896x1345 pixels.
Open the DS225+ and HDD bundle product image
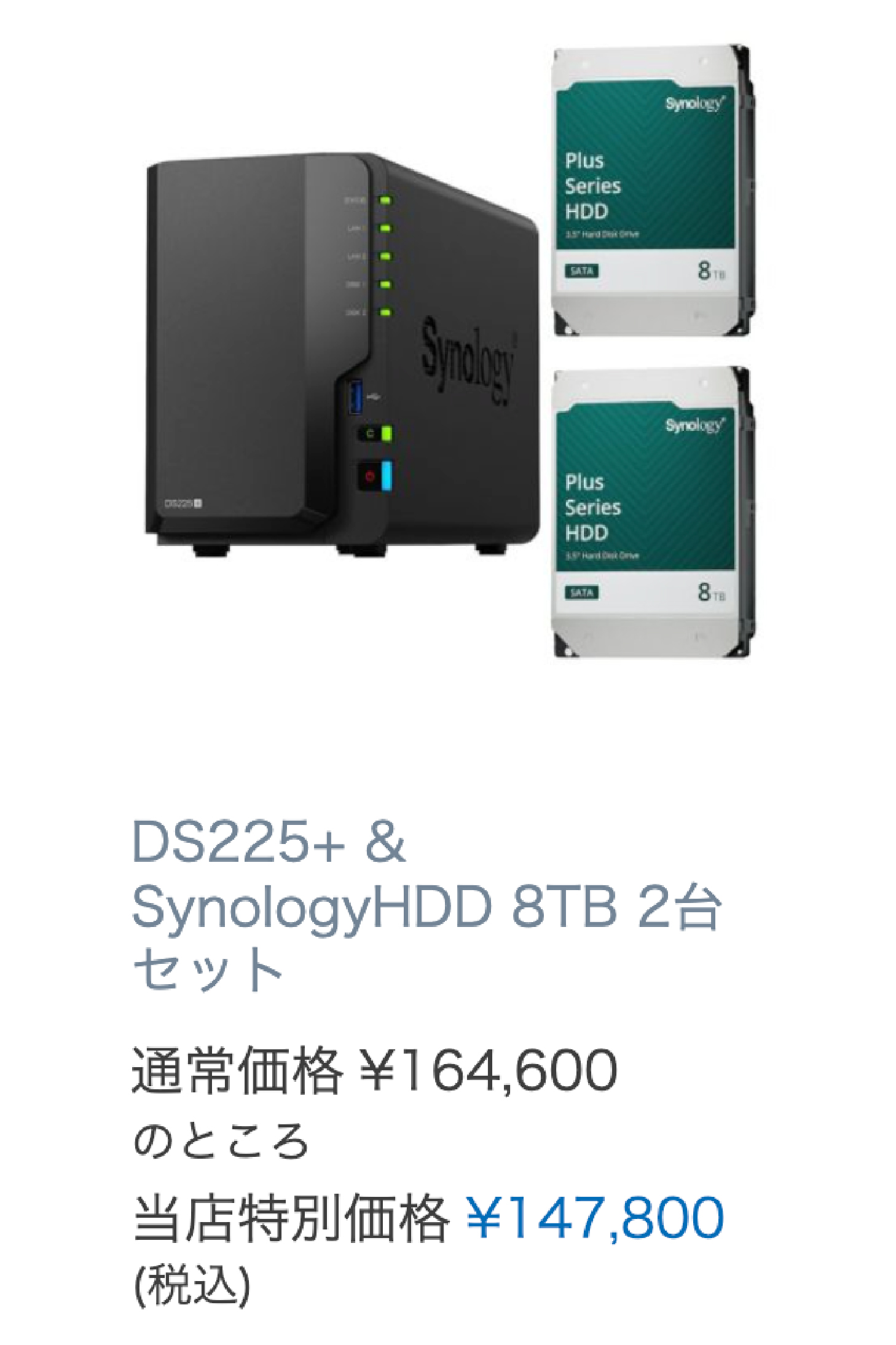447,352
